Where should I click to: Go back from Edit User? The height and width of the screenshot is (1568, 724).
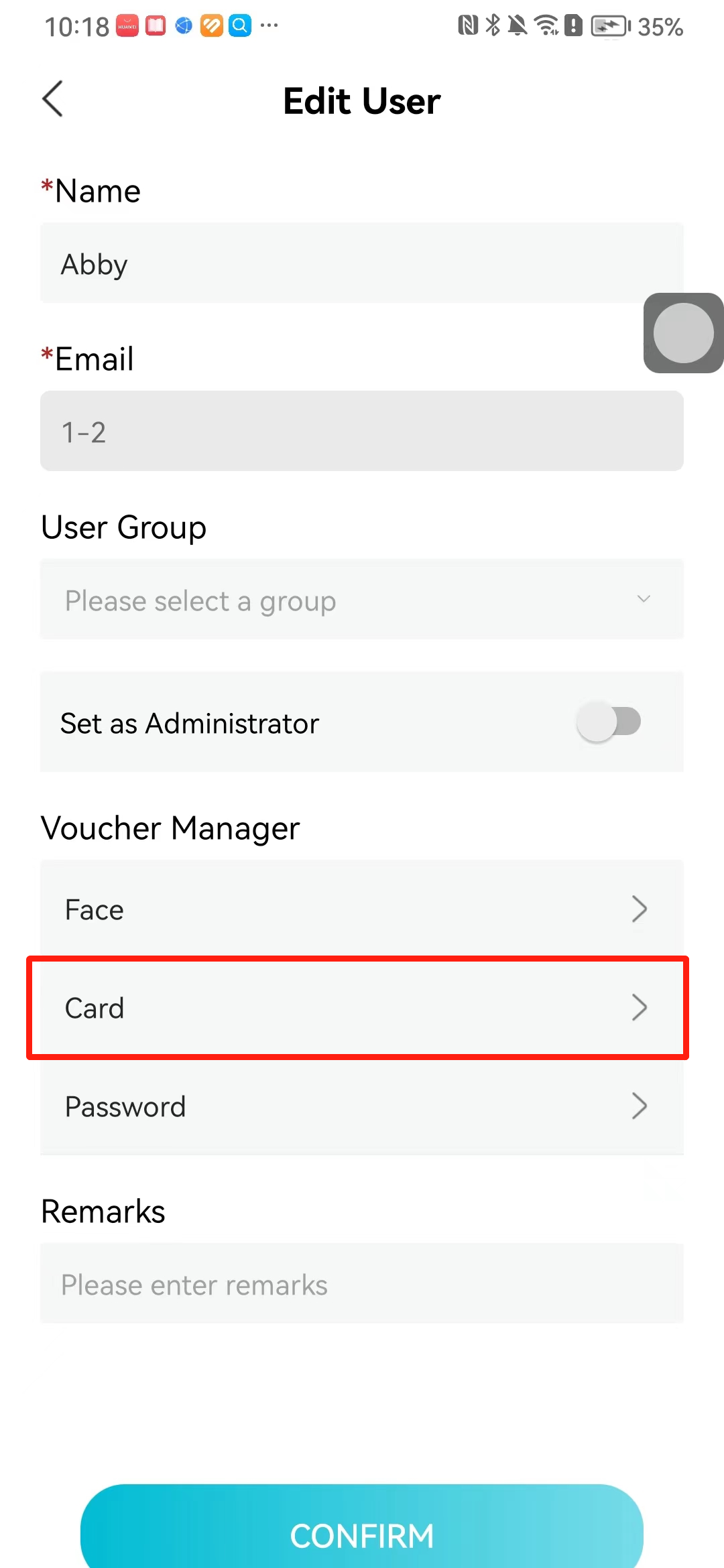[52, 99]
